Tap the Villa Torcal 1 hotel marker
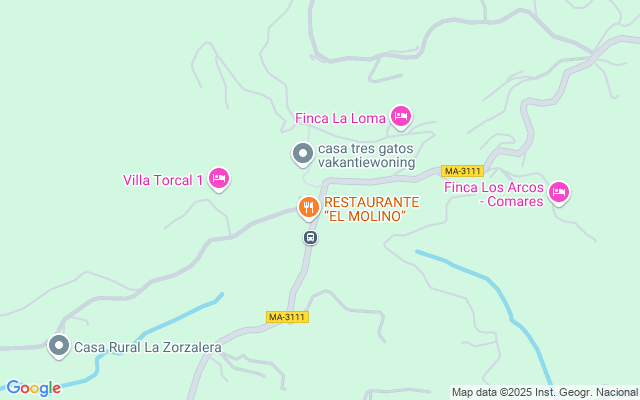Image resolution: width=640 pixels, height=400 pixels. click(220, 180)
